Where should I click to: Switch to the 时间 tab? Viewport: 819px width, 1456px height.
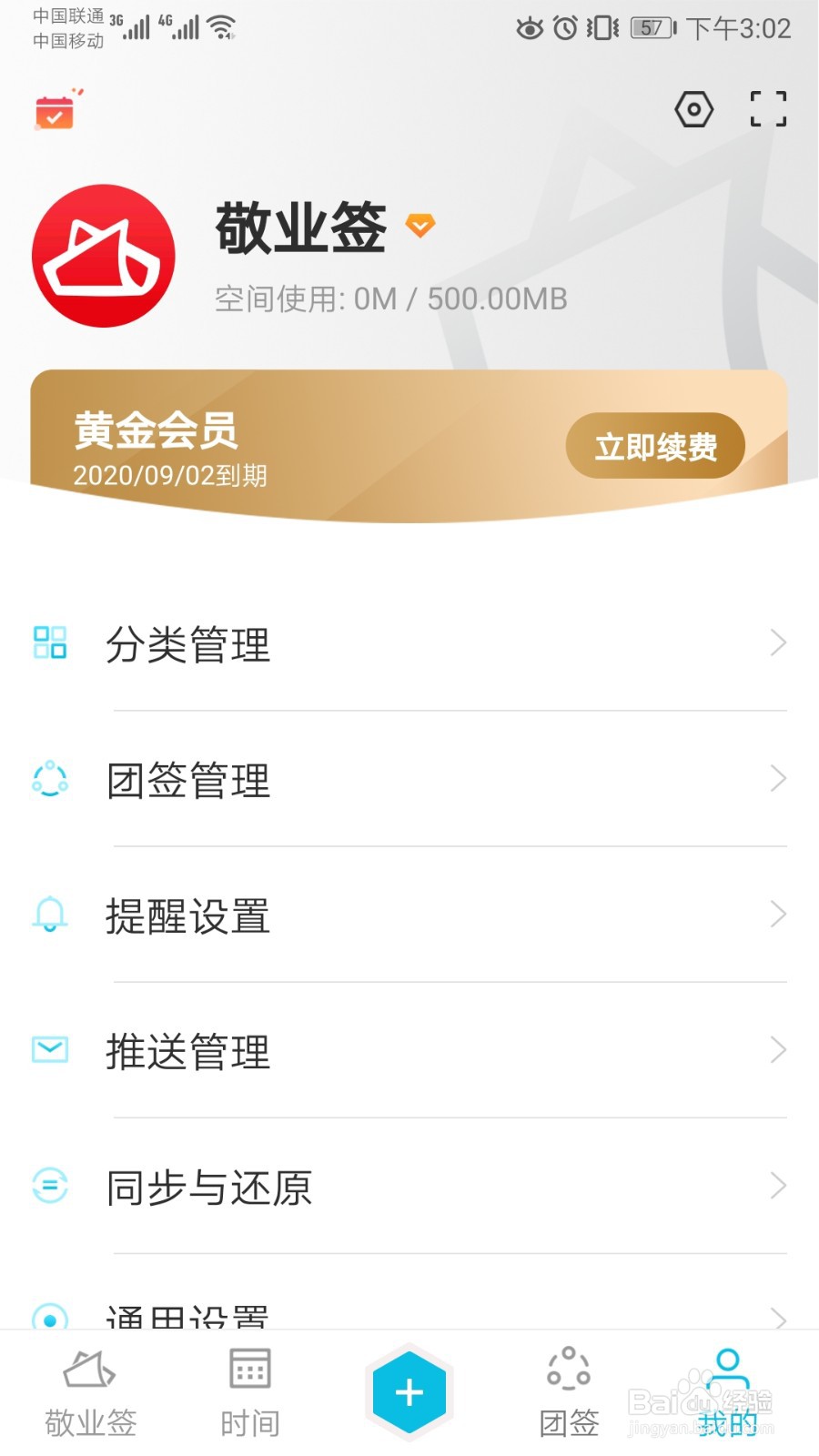(x=249, y=1394)
